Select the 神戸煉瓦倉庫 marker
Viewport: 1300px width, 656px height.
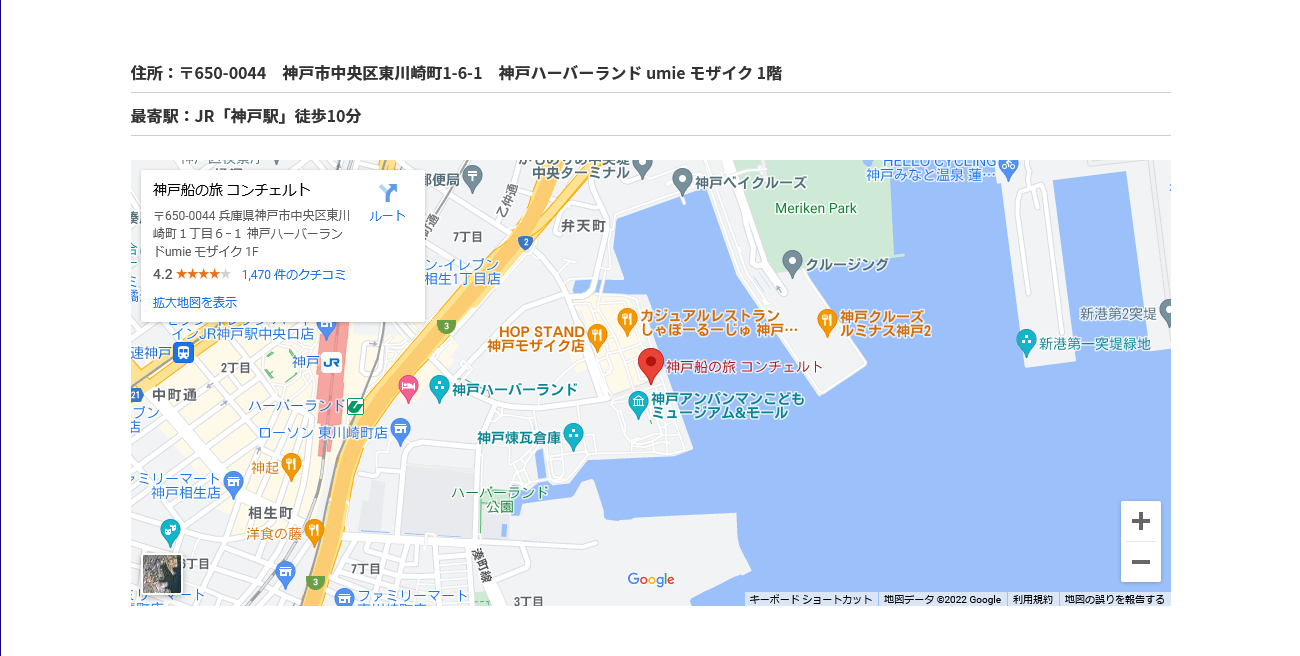point(573,435)
